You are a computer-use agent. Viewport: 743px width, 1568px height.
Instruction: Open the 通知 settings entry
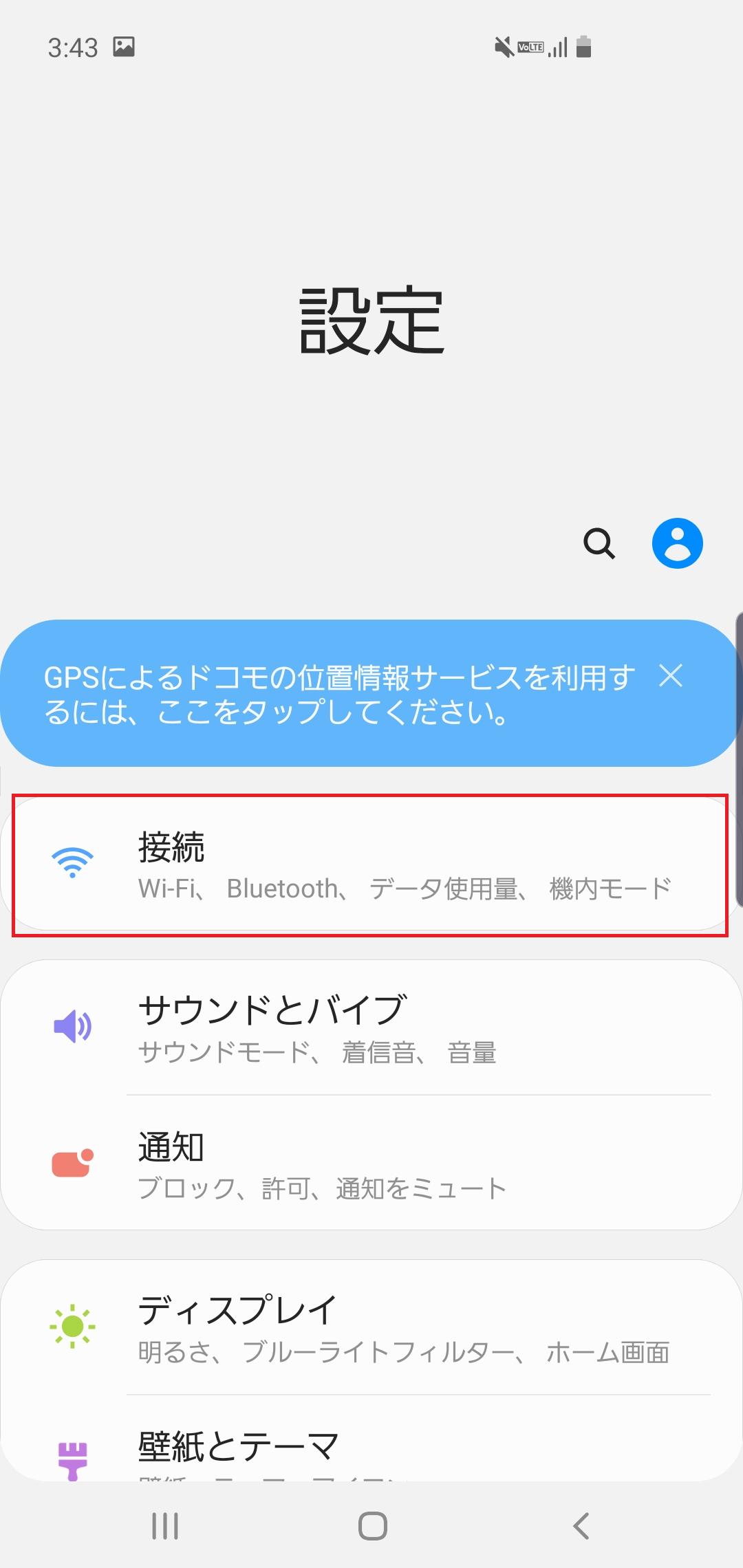point(371,1162)
